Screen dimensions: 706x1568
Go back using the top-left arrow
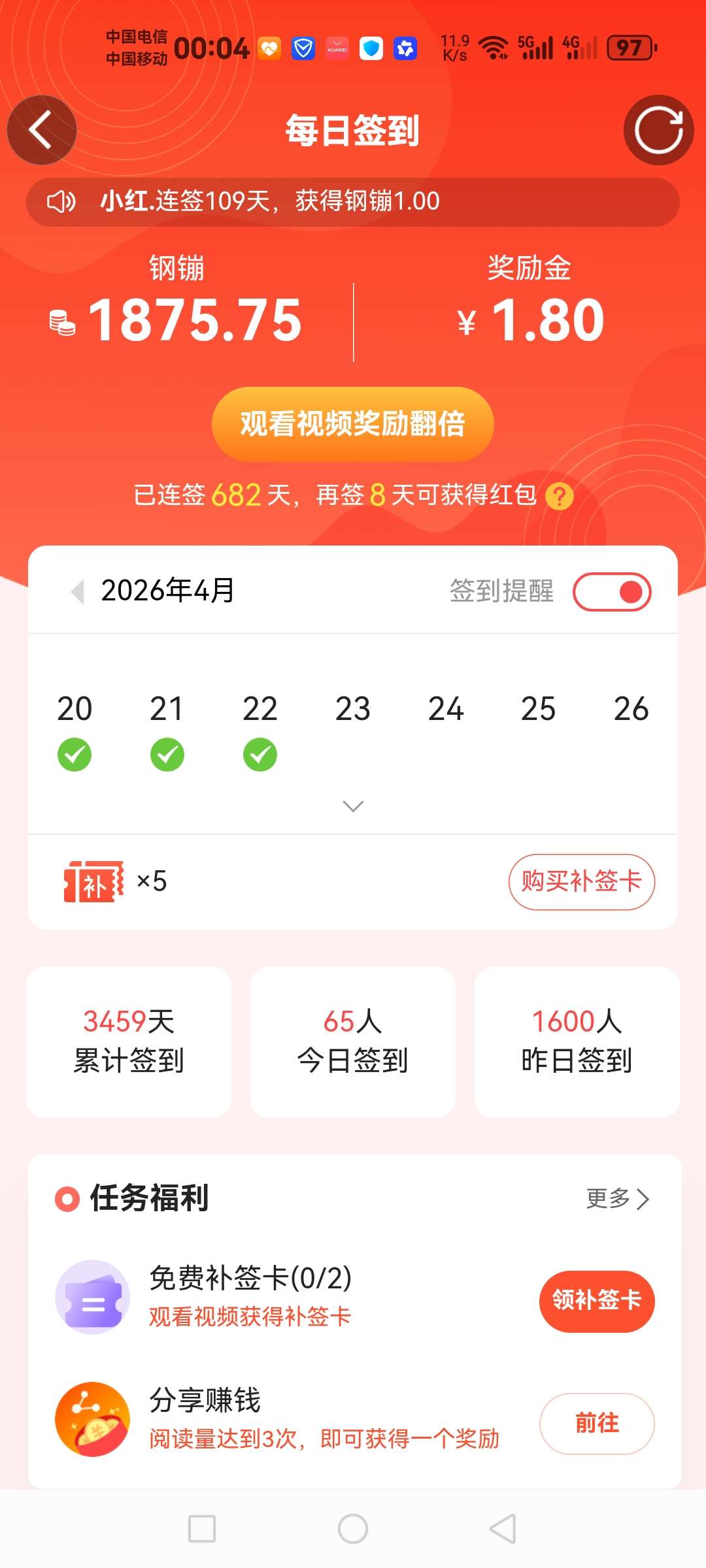point(41,130)
